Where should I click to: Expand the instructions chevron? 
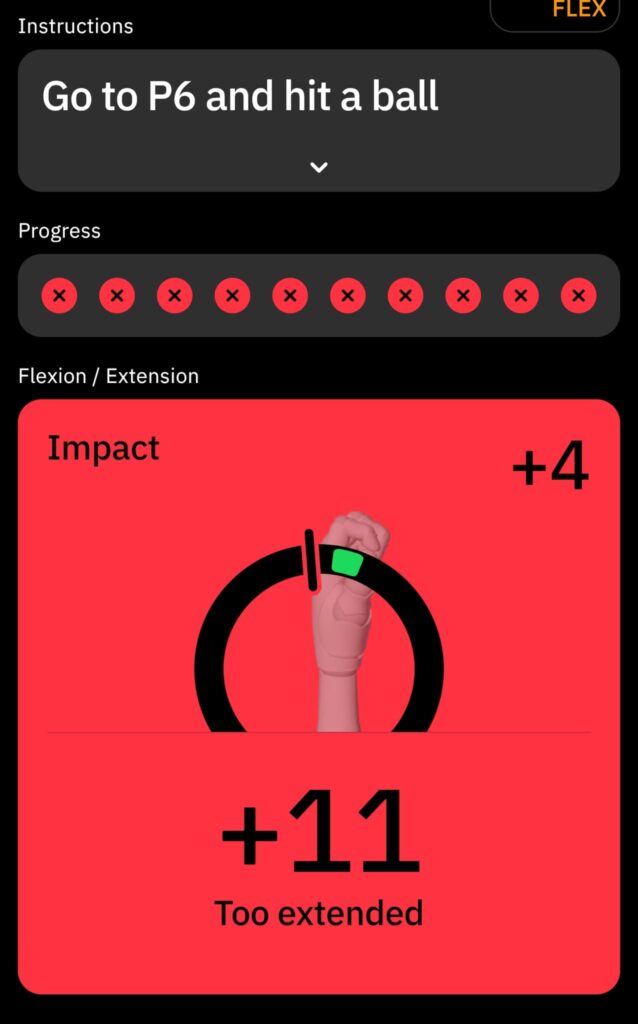tap(319, 167)
